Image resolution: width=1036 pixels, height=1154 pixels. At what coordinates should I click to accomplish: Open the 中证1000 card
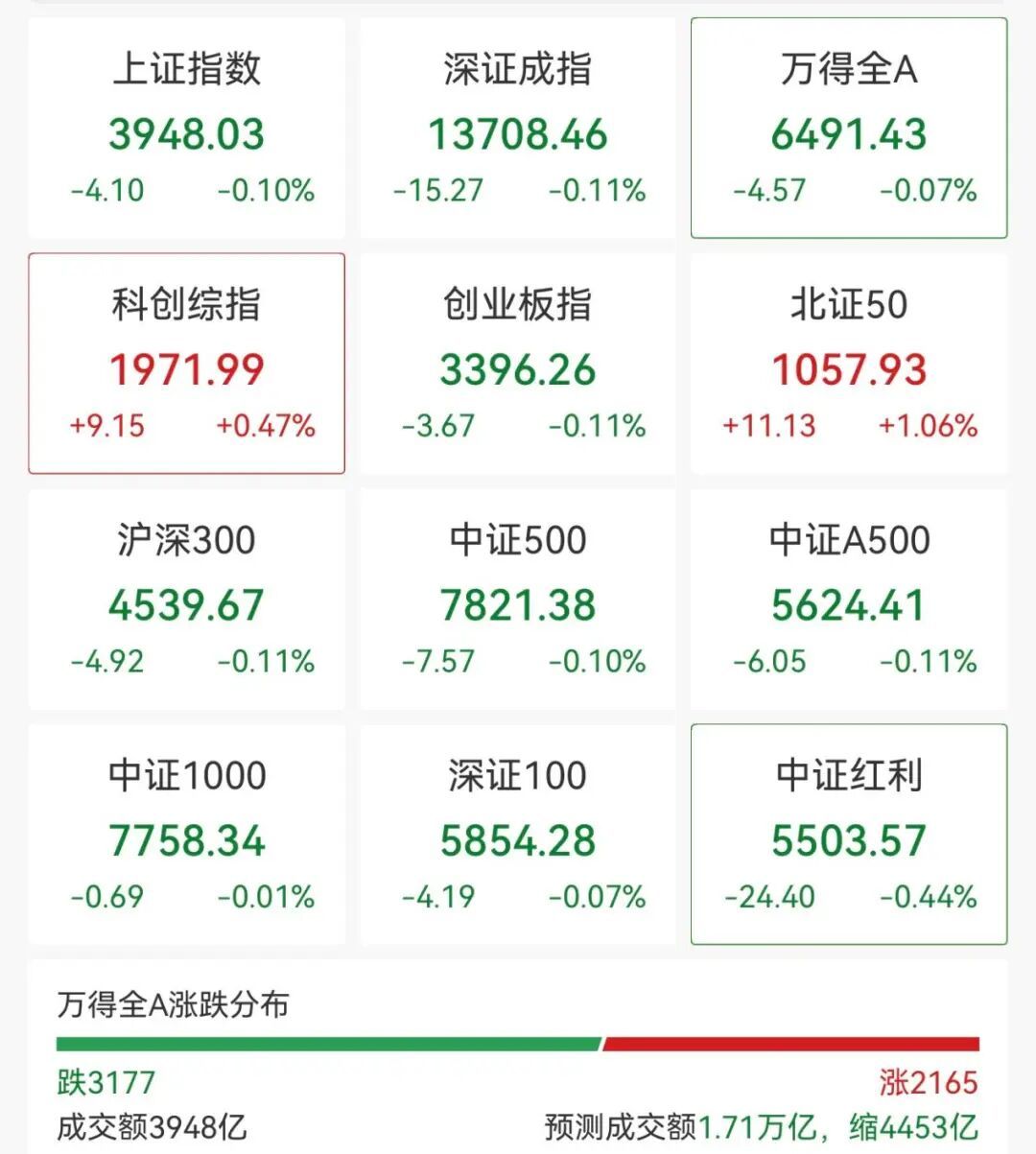tap(186, 835)
